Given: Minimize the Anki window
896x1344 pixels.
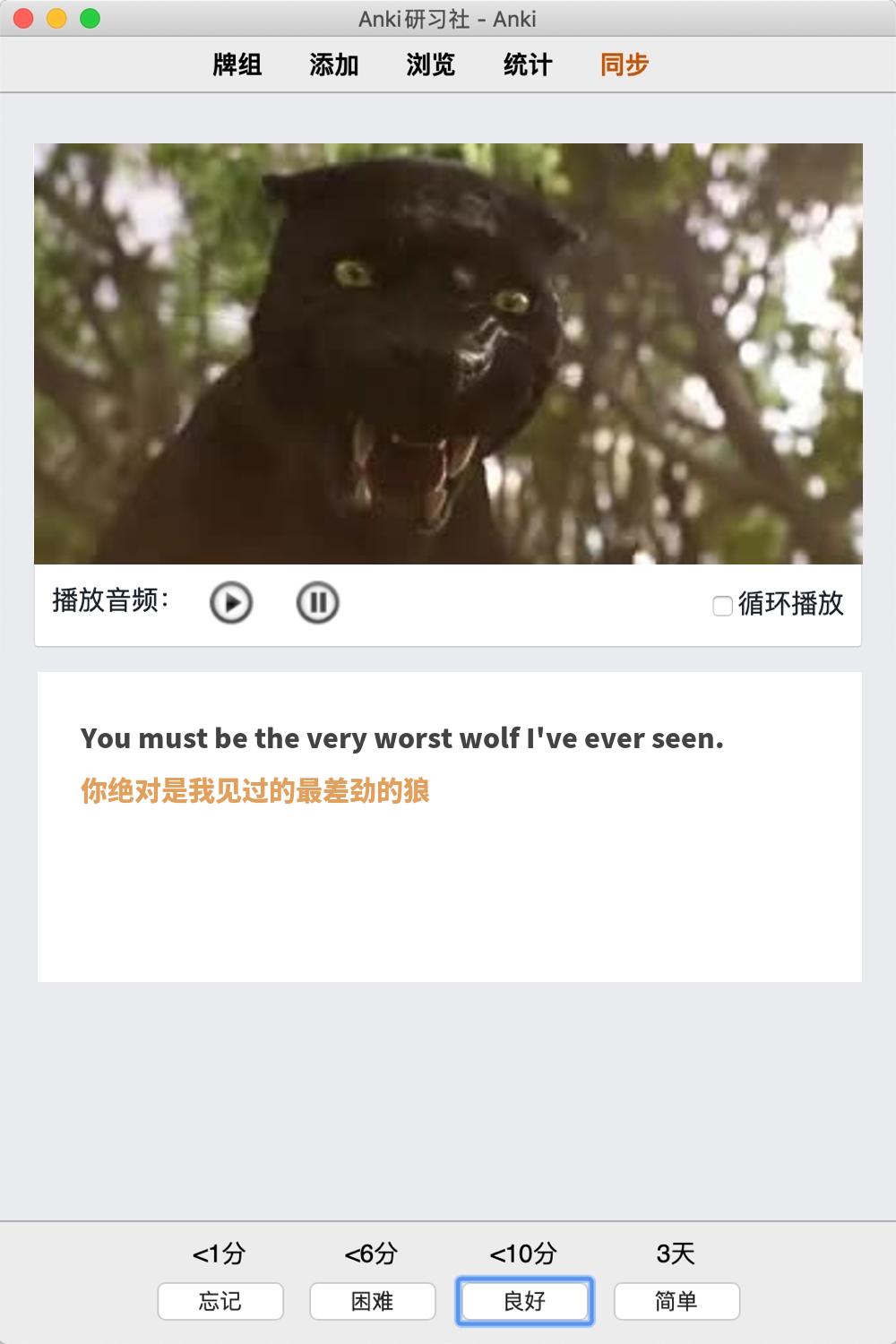Looking at the screenshot, I should click(x=56, y=18).
